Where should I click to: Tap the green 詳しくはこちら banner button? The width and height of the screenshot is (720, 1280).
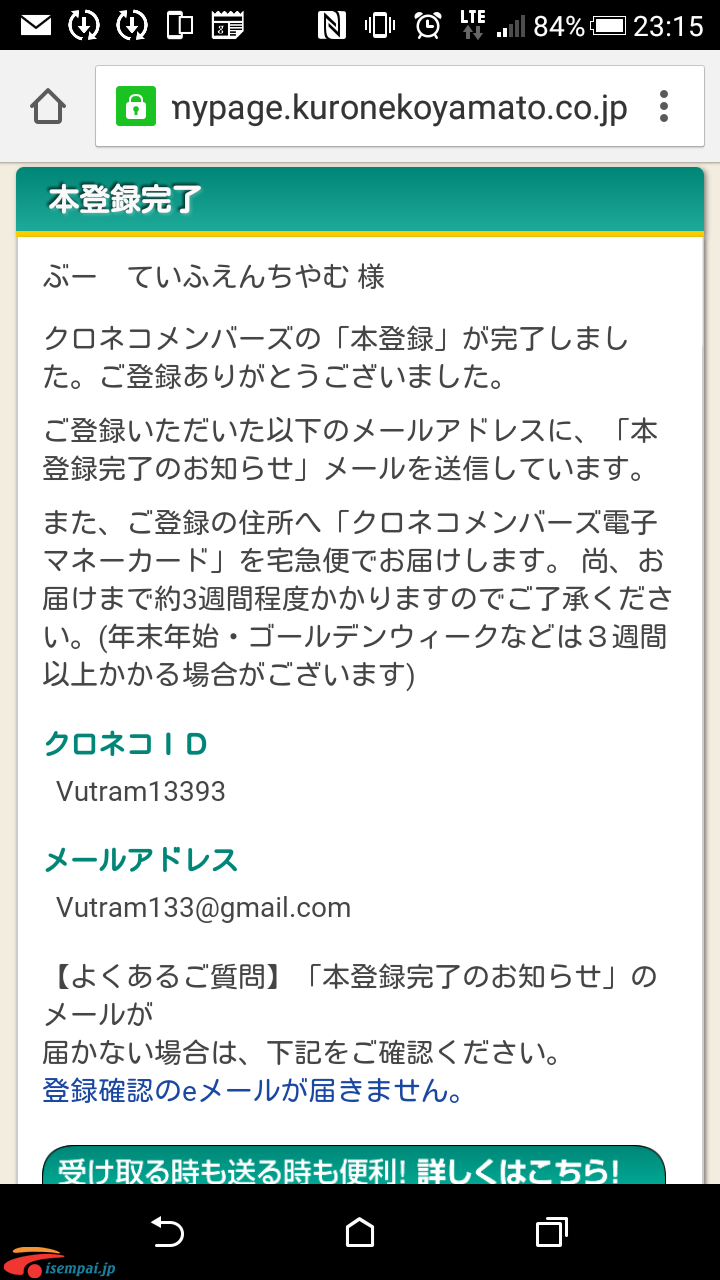tap(353, 1167)
